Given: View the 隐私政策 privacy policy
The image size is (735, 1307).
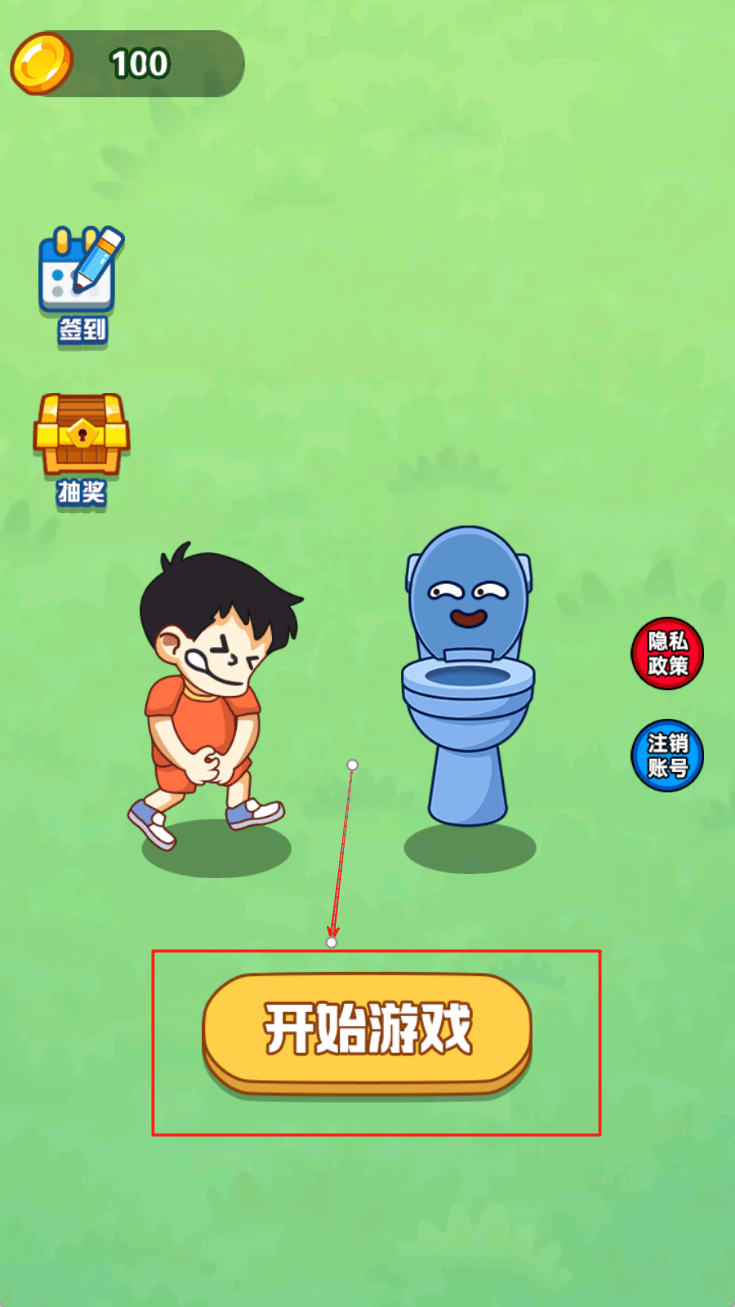Looking at the screenshot, I should coord(667,654).
